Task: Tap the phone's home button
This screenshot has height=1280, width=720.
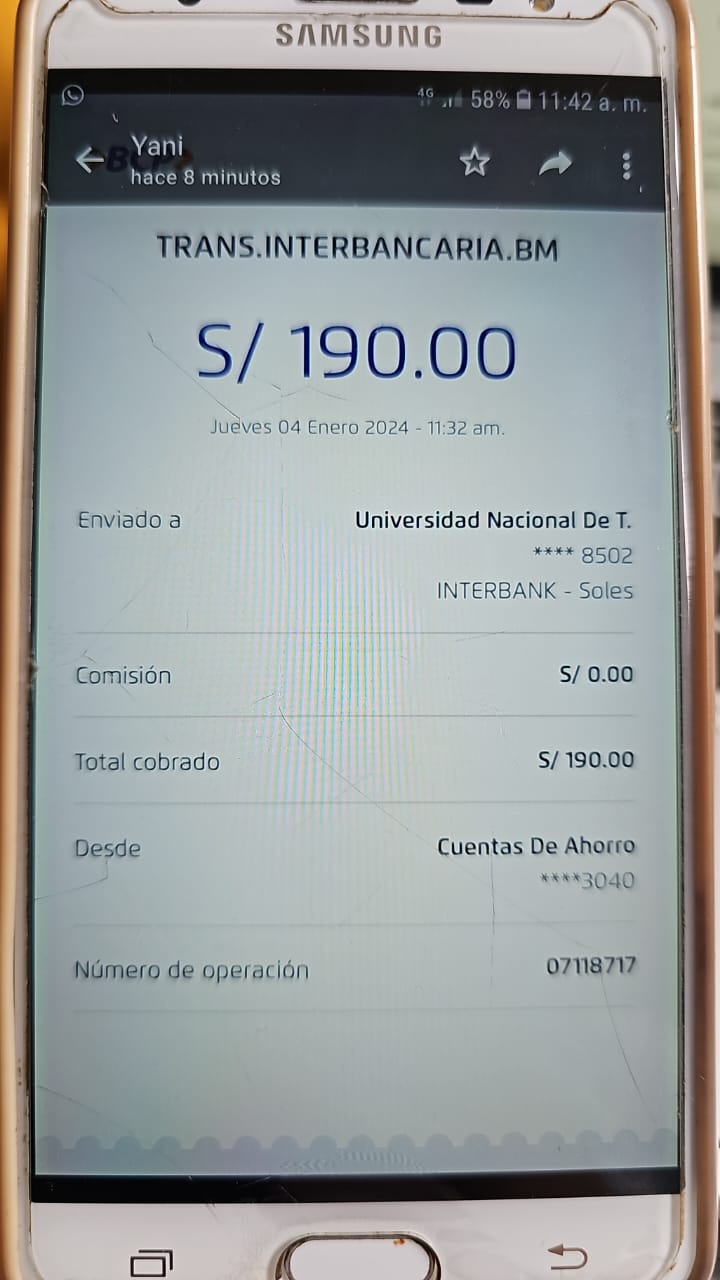Action: [x=359, y=1257]
